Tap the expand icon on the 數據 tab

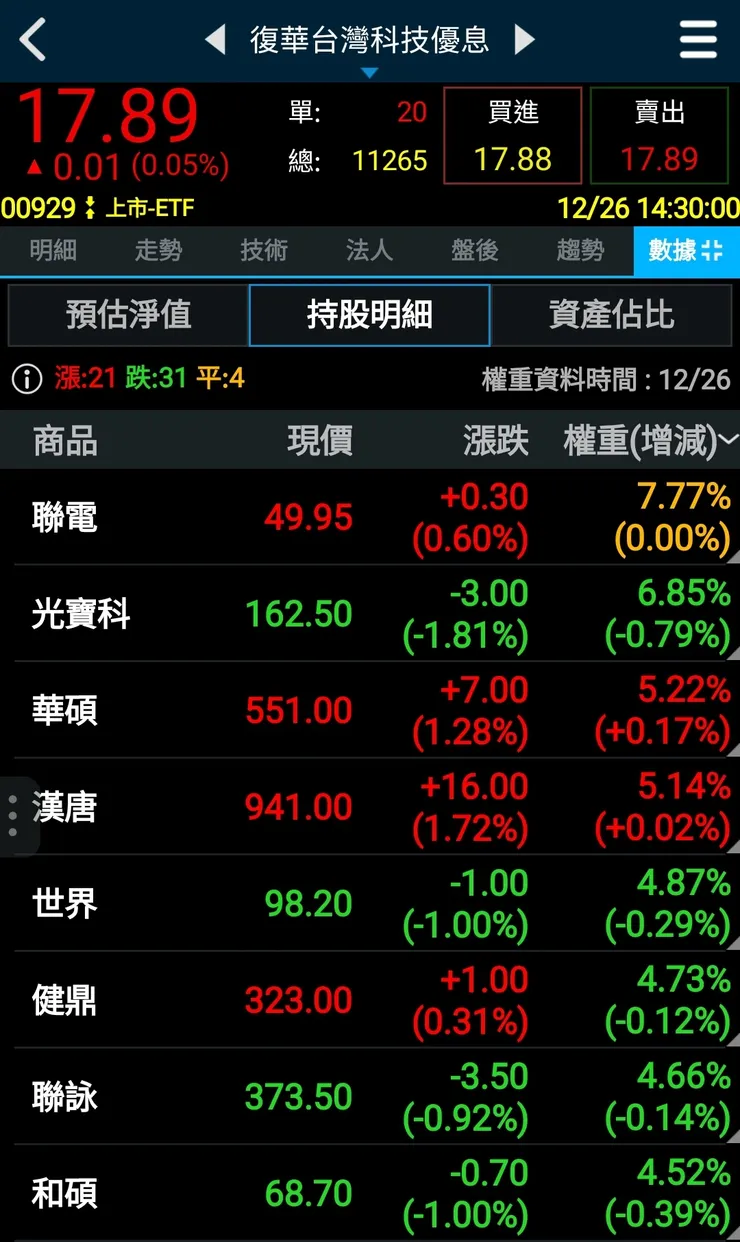[711, 252]
